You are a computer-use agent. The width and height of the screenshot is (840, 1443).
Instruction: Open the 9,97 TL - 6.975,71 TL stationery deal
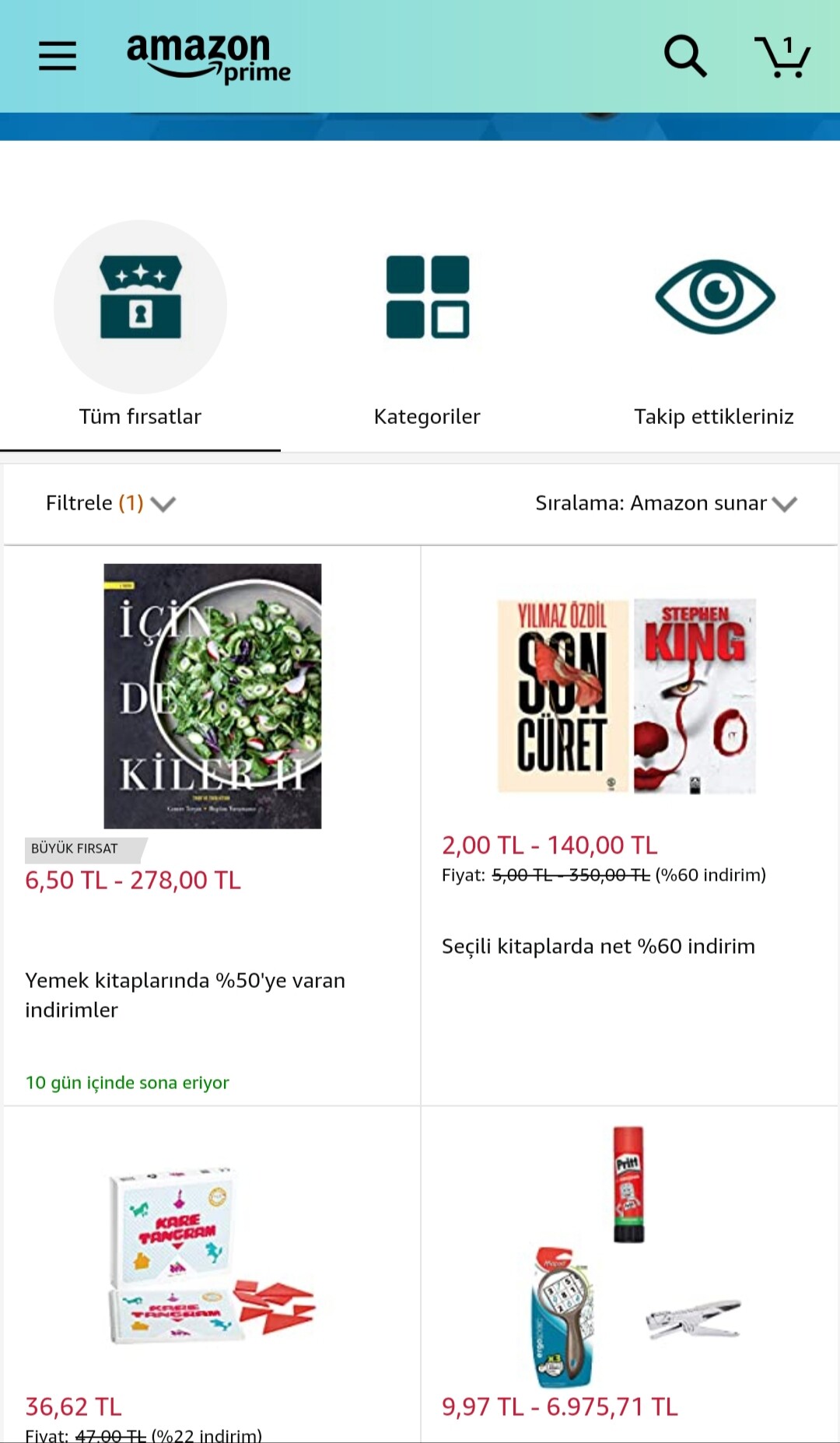(x=629, y=1274)
